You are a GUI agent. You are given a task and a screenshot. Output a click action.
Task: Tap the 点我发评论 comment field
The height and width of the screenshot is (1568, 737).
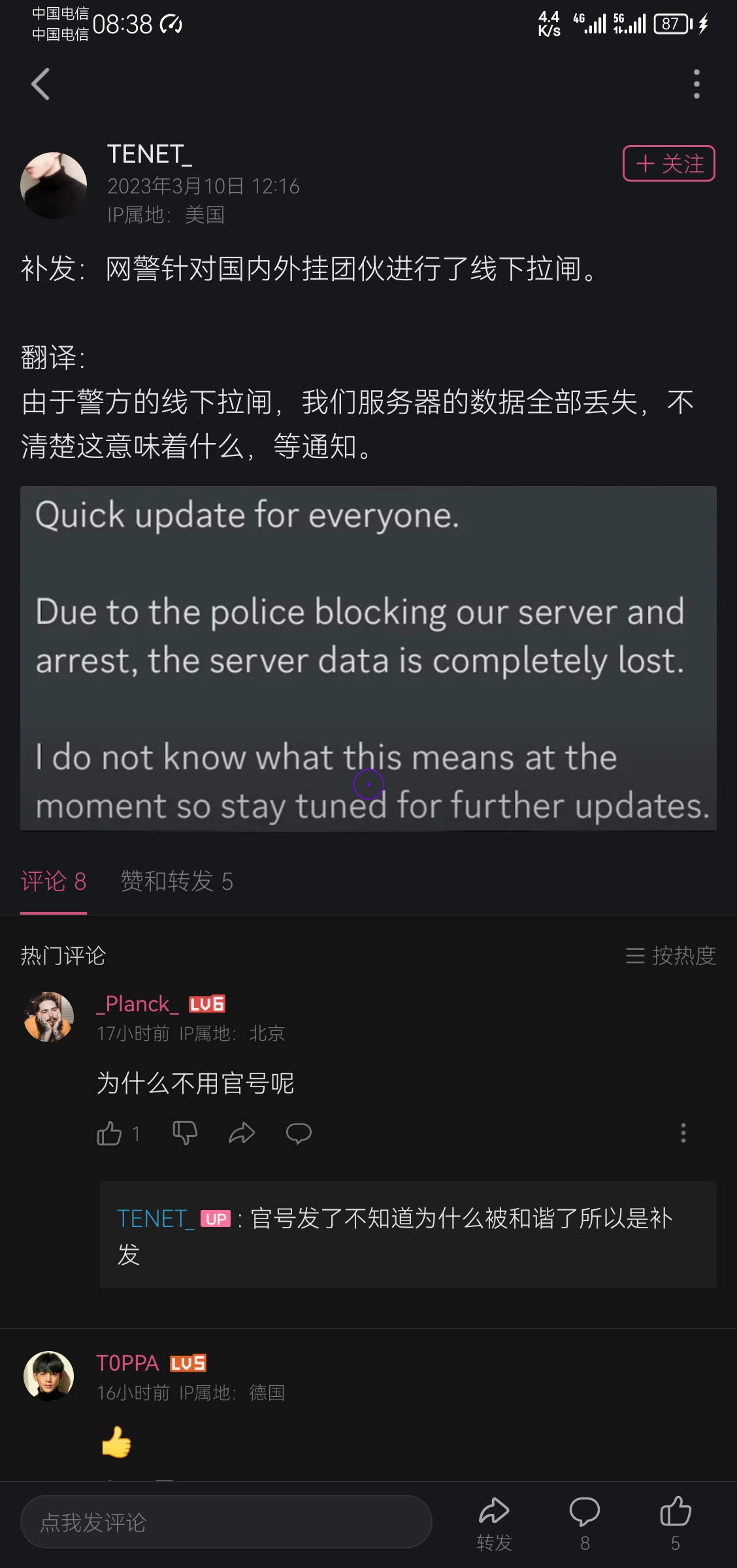(x=226, y=1522)
